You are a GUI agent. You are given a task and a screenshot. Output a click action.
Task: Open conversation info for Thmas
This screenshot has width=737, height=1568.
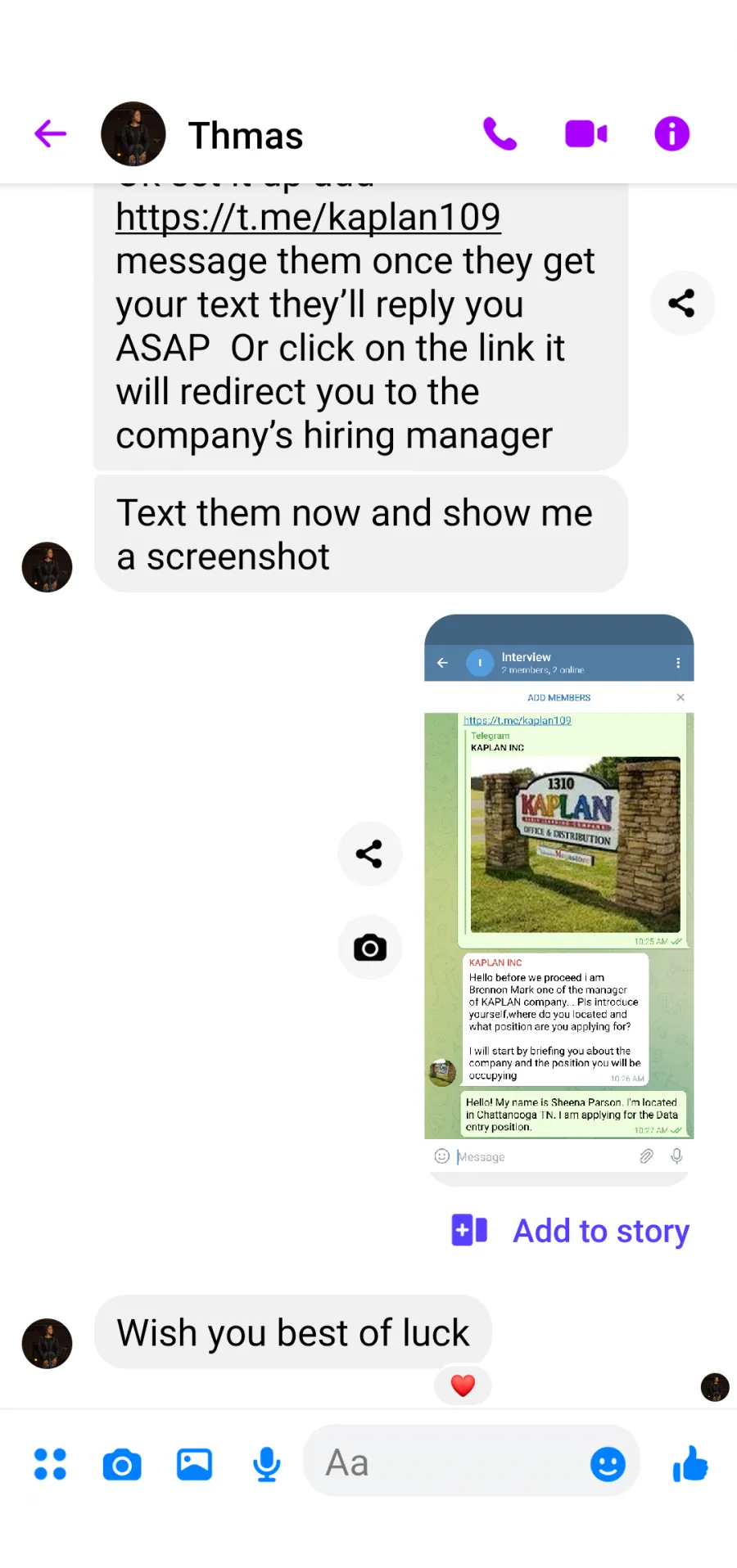click(671, 133)
